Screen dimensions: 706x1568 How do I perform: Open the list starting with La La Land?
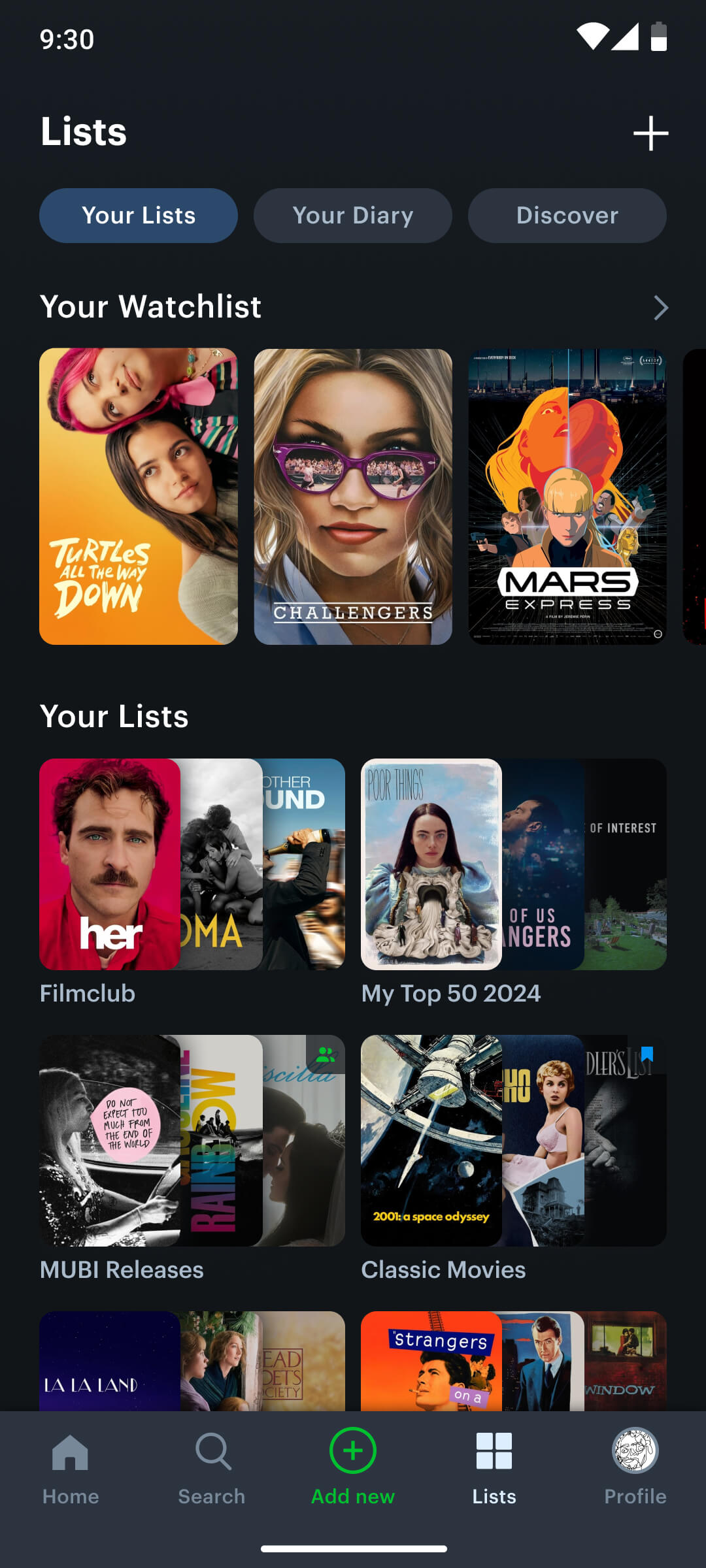tap(192, 1361)
